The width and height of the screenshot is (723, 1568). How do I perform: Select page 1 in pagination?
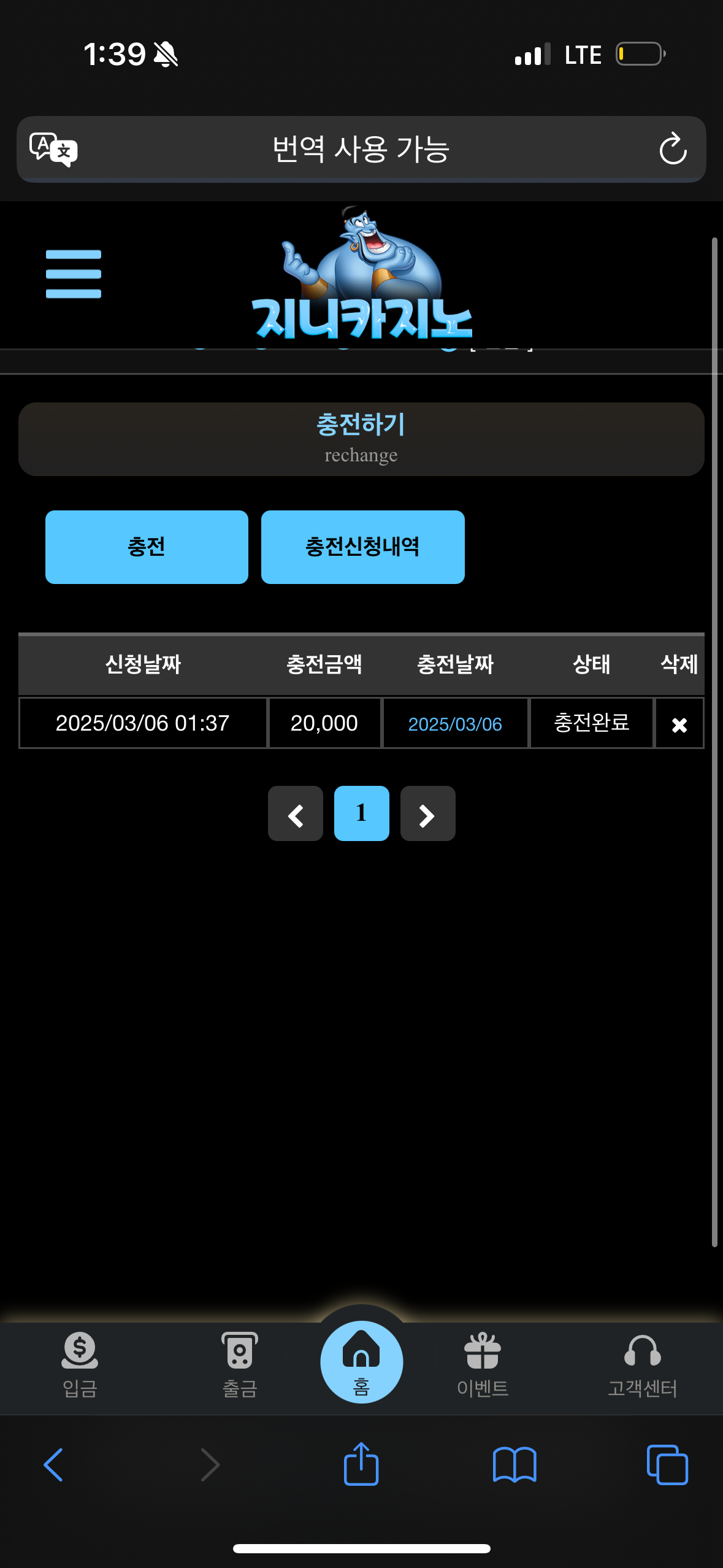[361, 814]
